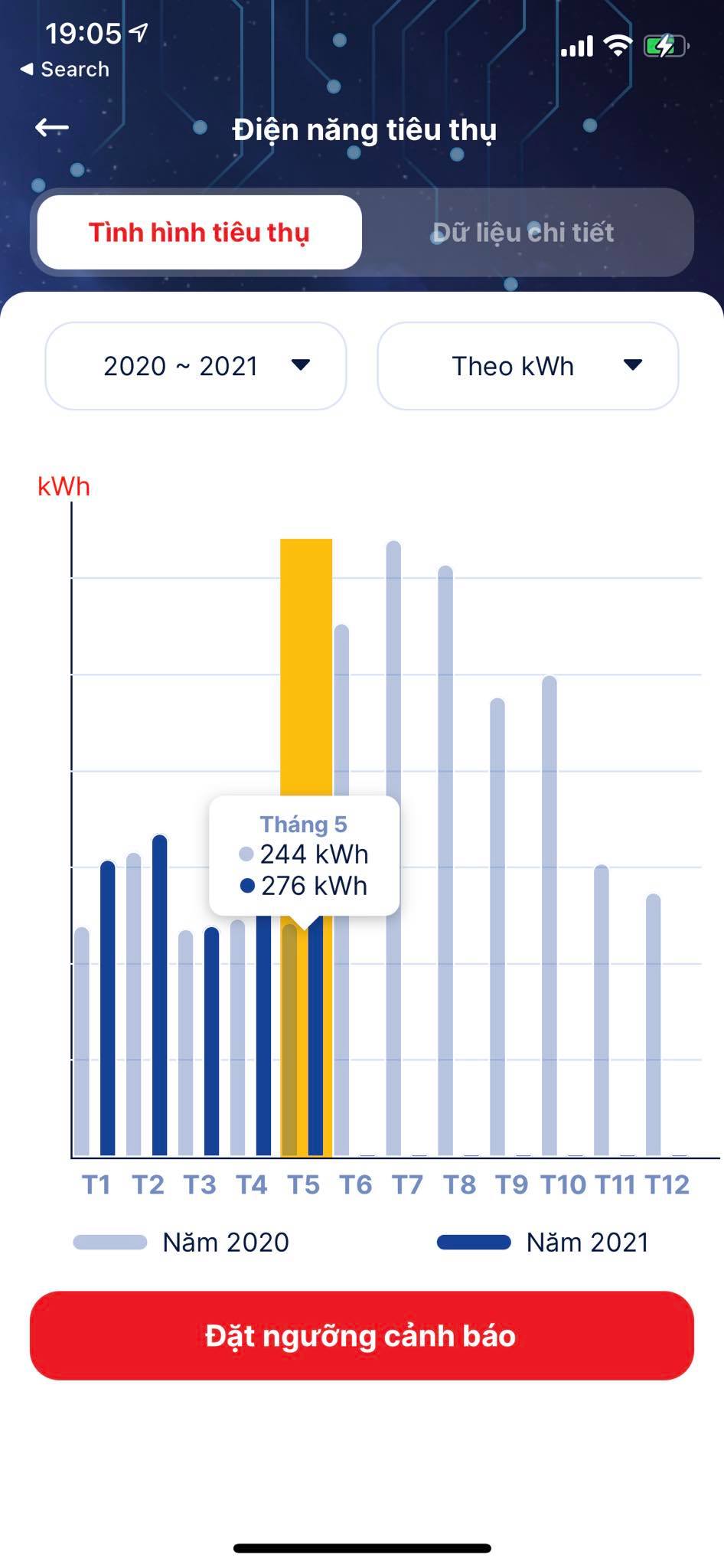Select the T7 bar in the chart
The width and height of the screenshot is (724, 1568).
393,848
